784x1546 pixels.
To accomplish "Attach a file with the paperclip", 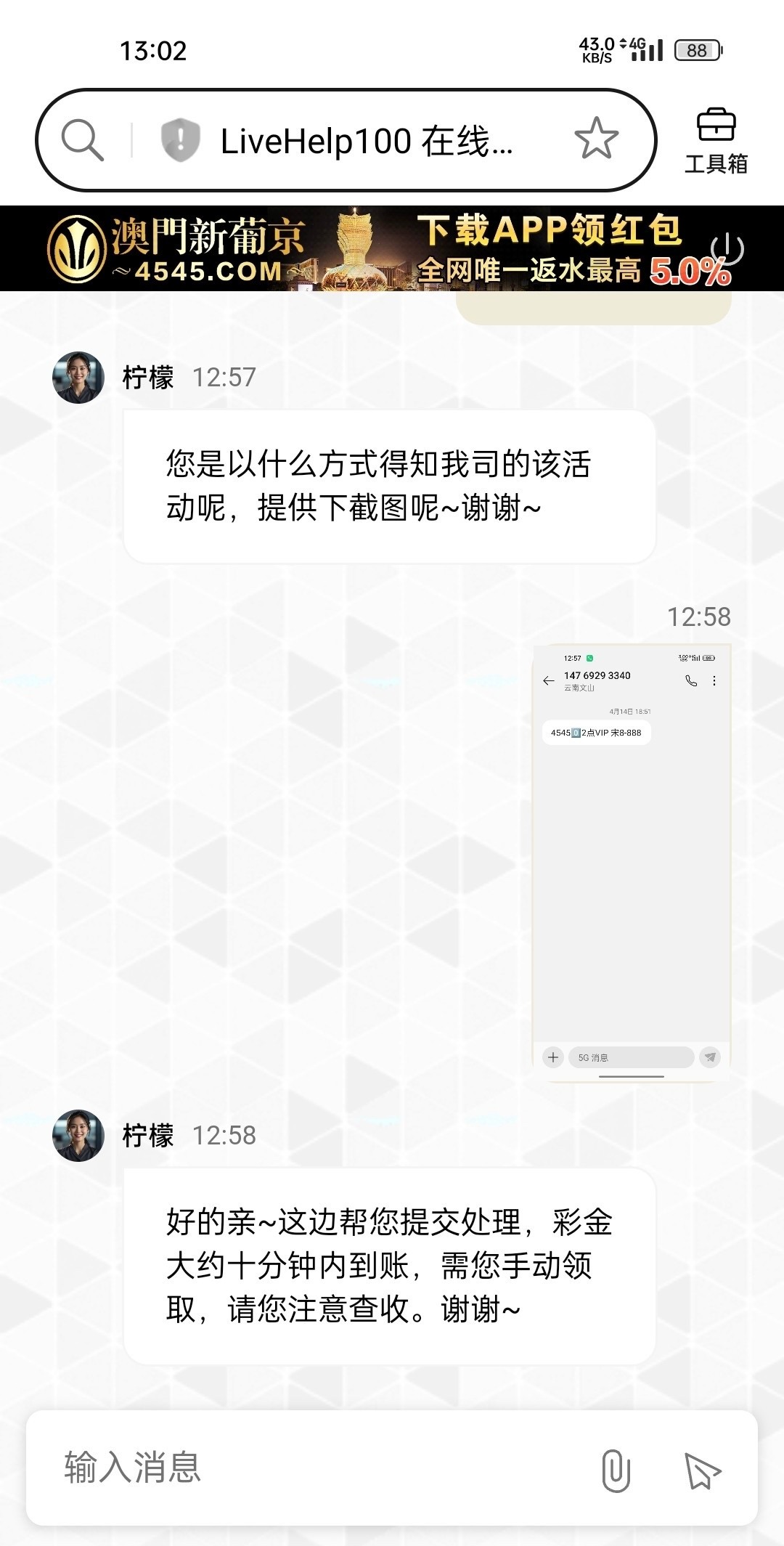I will [x=616, y=1470].
